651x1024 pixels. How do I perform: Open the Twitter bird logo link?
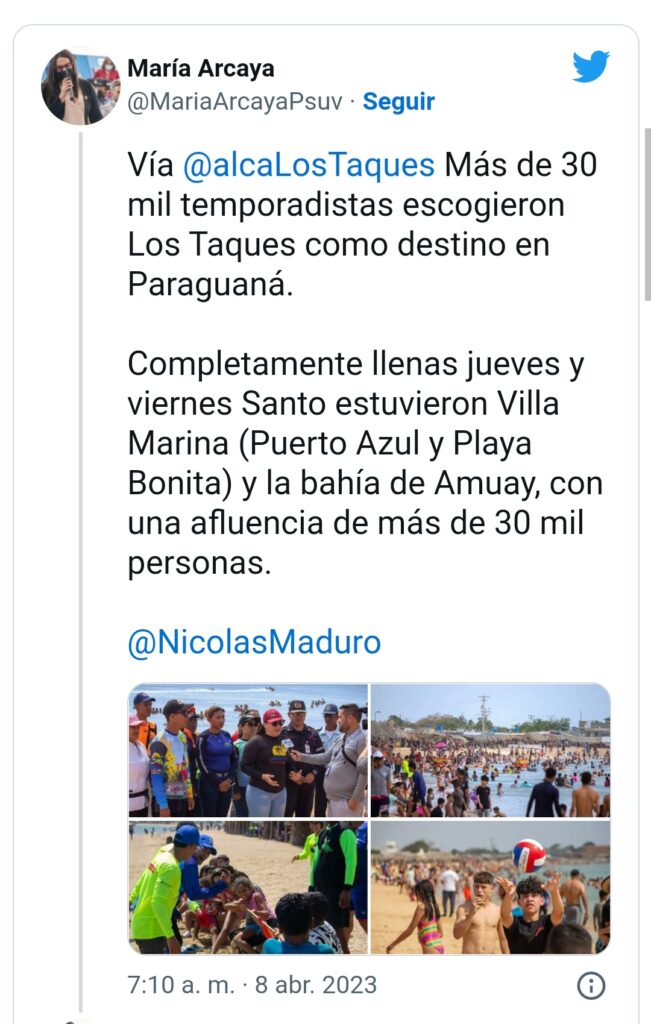pos(591,68)
